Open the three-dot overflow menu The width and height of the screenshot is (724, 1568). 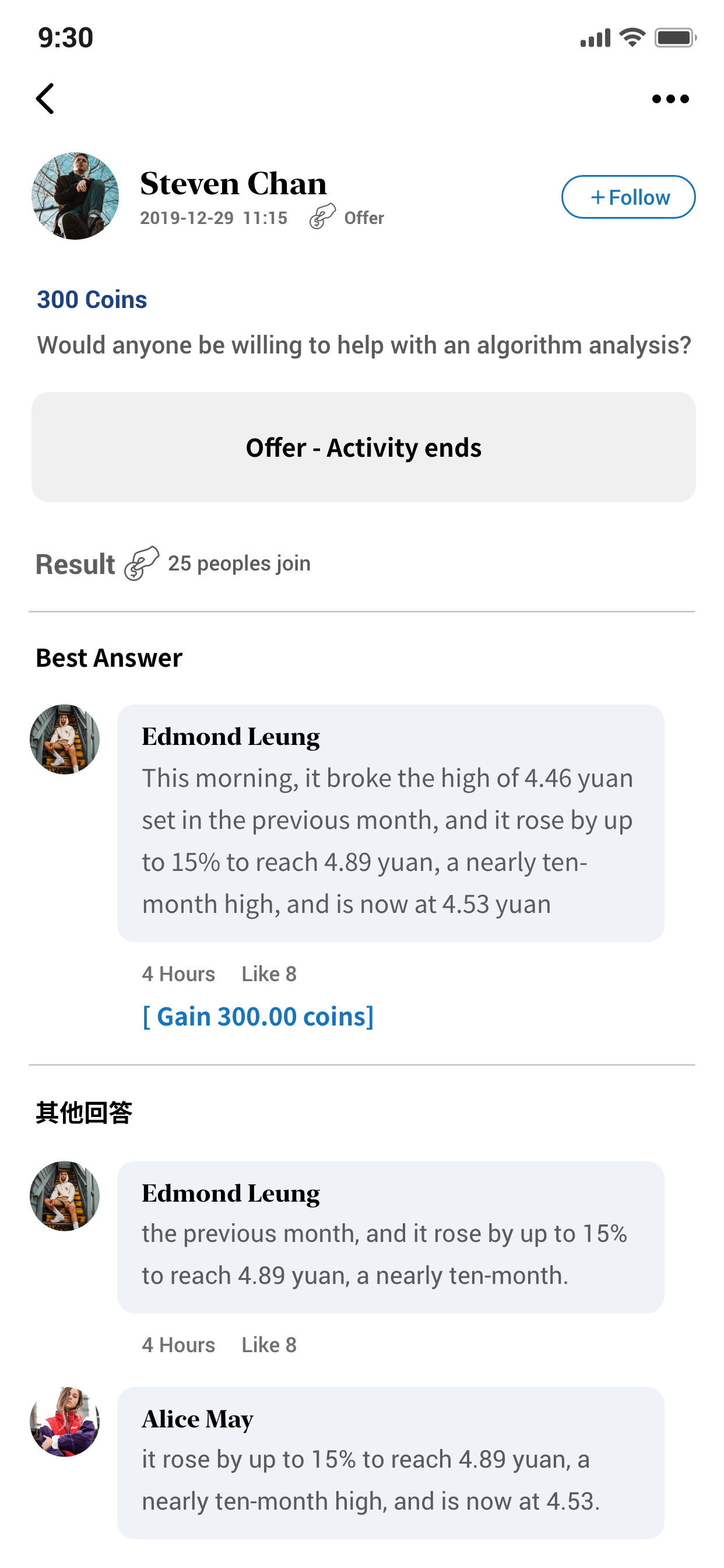pyautogui.click(x=670, y=99)
